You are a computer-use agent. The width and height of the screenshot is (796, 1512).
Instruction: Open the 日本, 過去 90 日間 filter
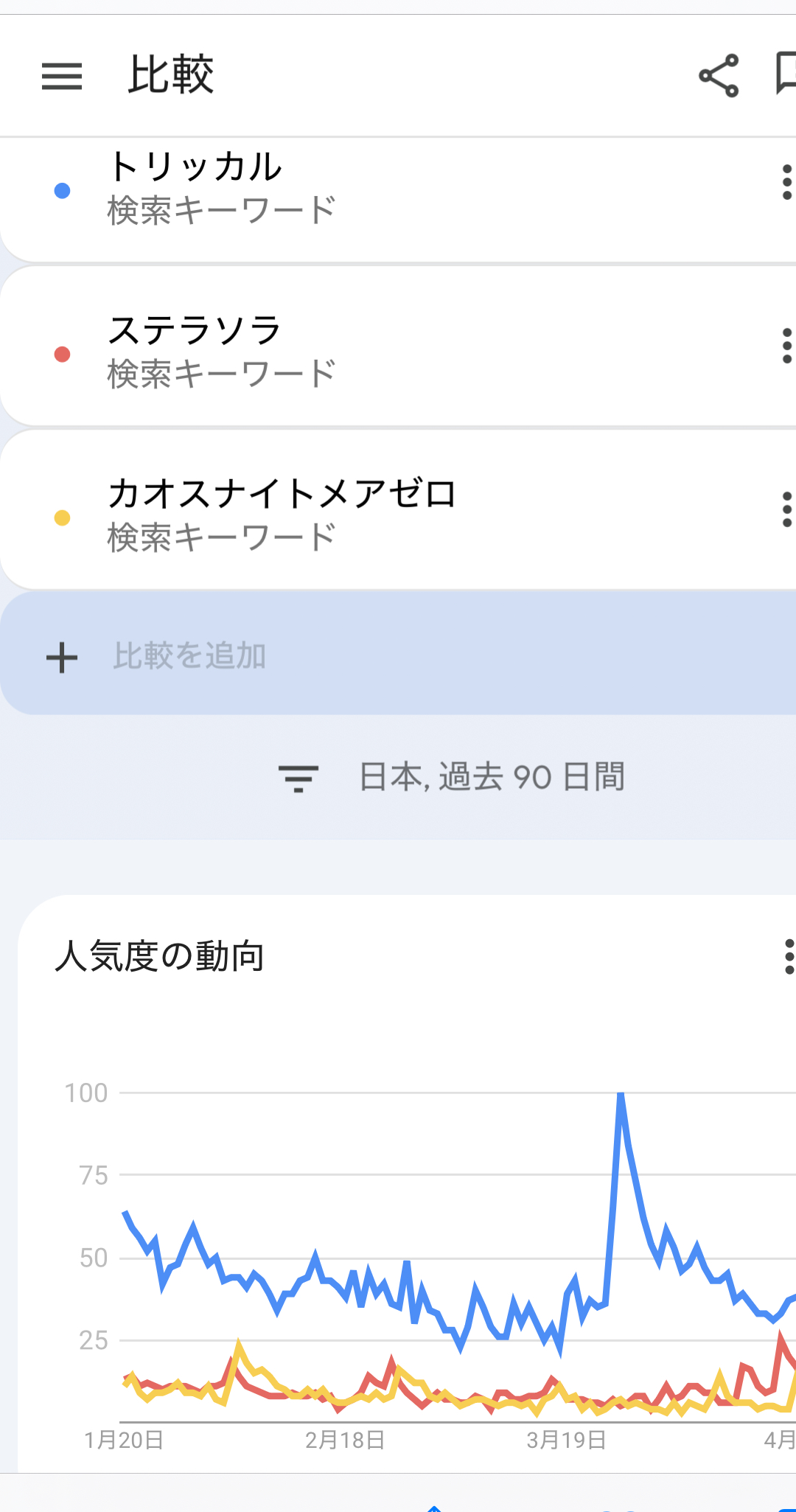pyautogui.click(x=451, y=777)
